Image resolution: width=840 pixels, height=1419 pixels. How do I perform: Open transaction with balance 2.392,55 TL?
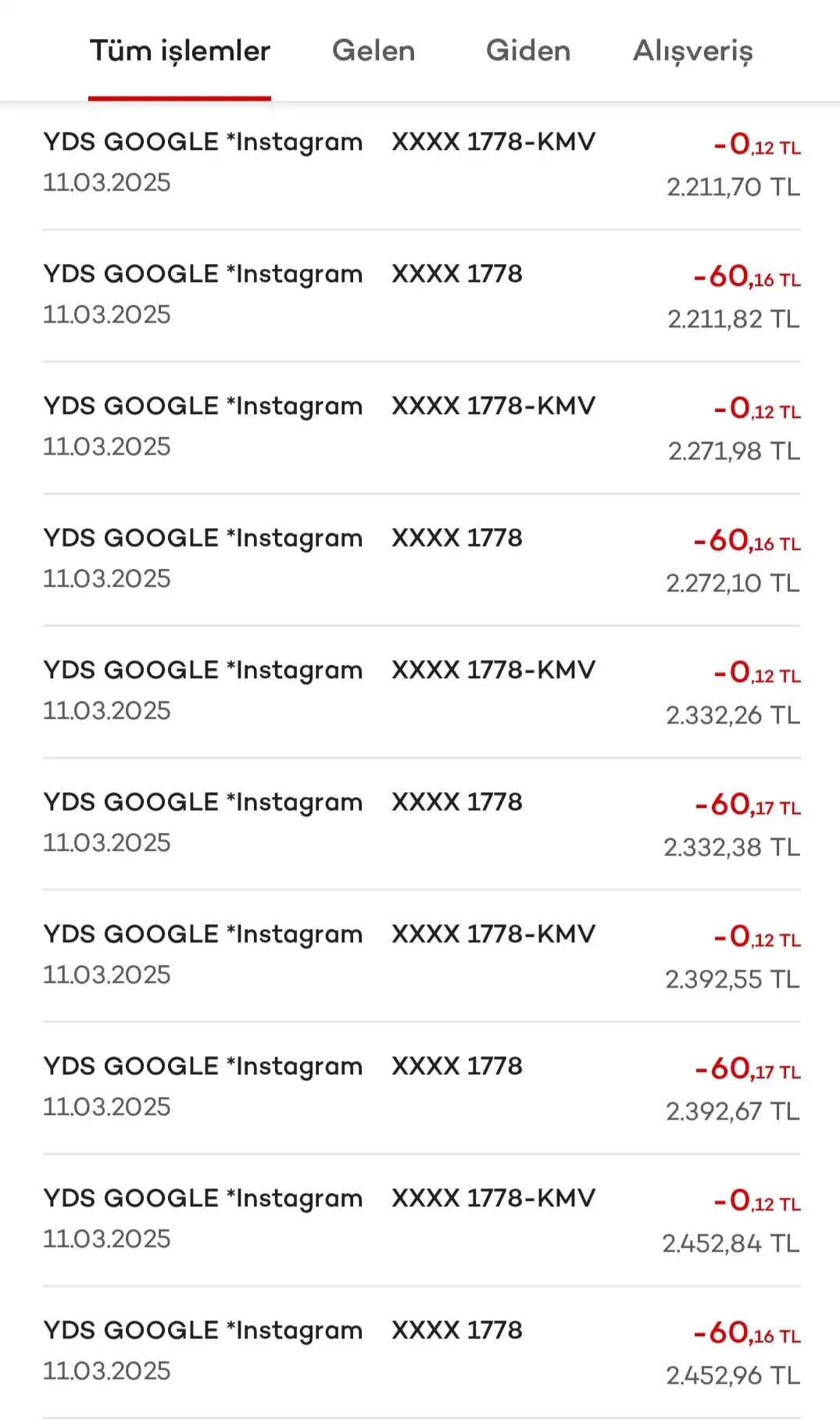pos(422,956)
